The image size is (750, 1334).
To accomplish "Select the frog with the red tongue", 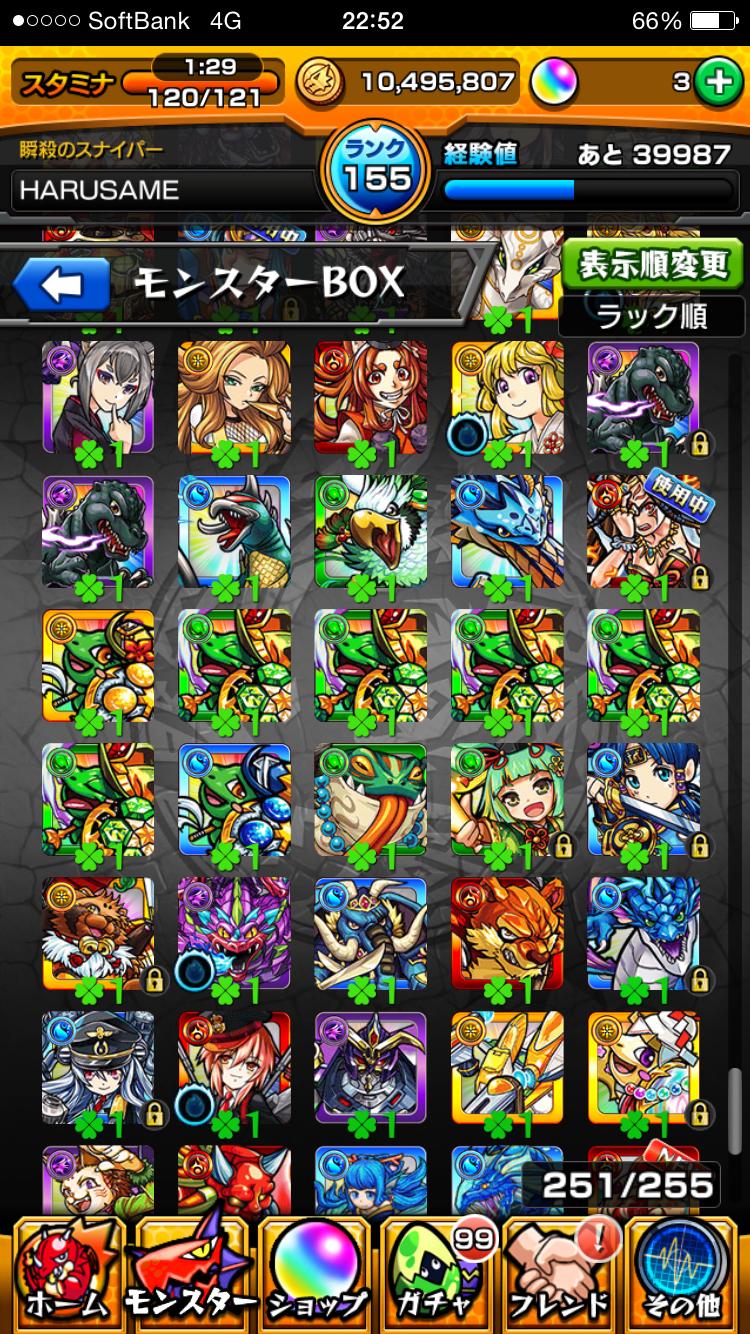I will 370,800.
